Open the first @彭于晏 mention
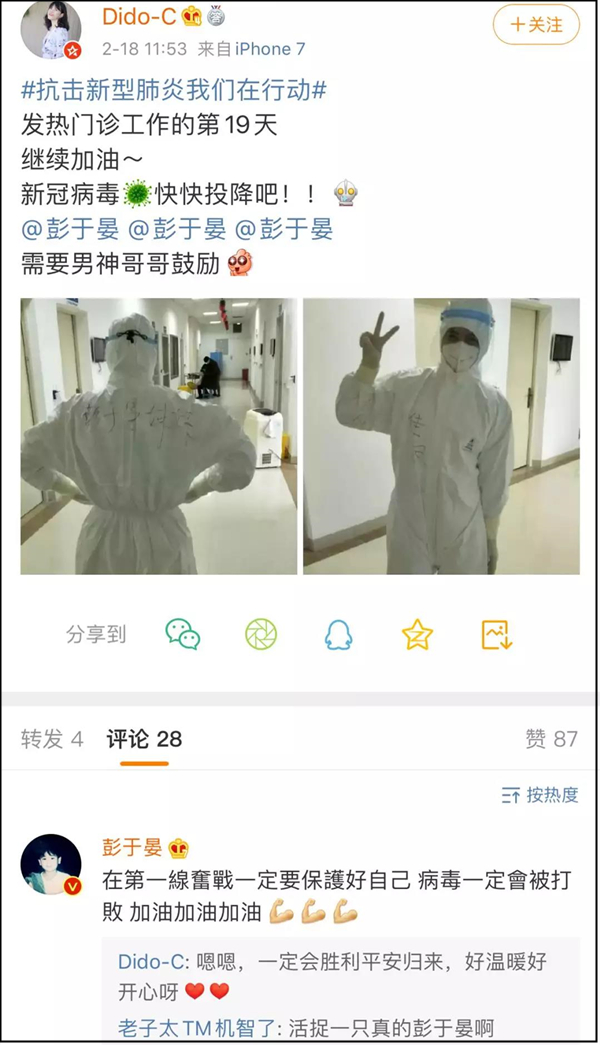Viewport: 600px width, 1045px height. tap(69, 228)
